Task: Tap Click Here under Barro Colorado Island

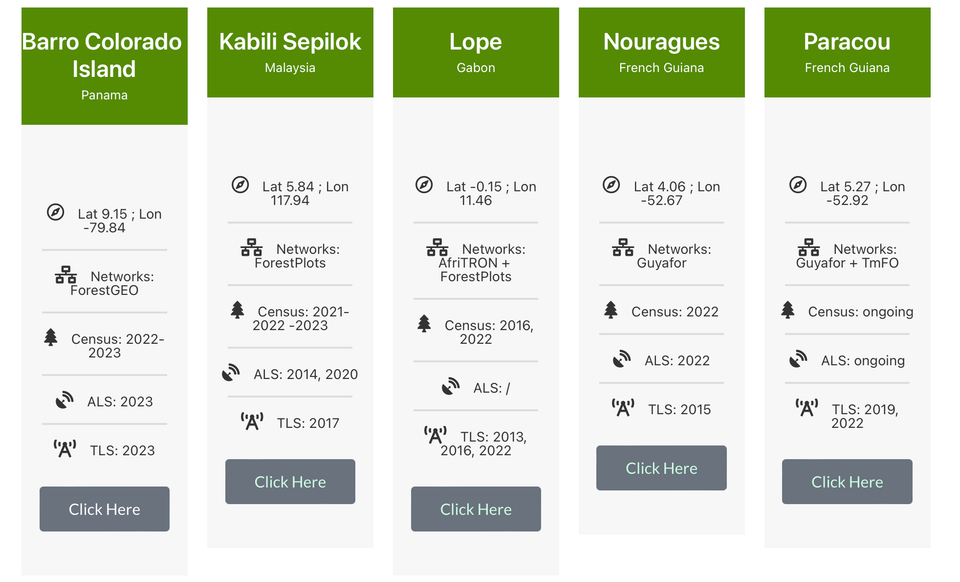Action: tap(104, 509)
